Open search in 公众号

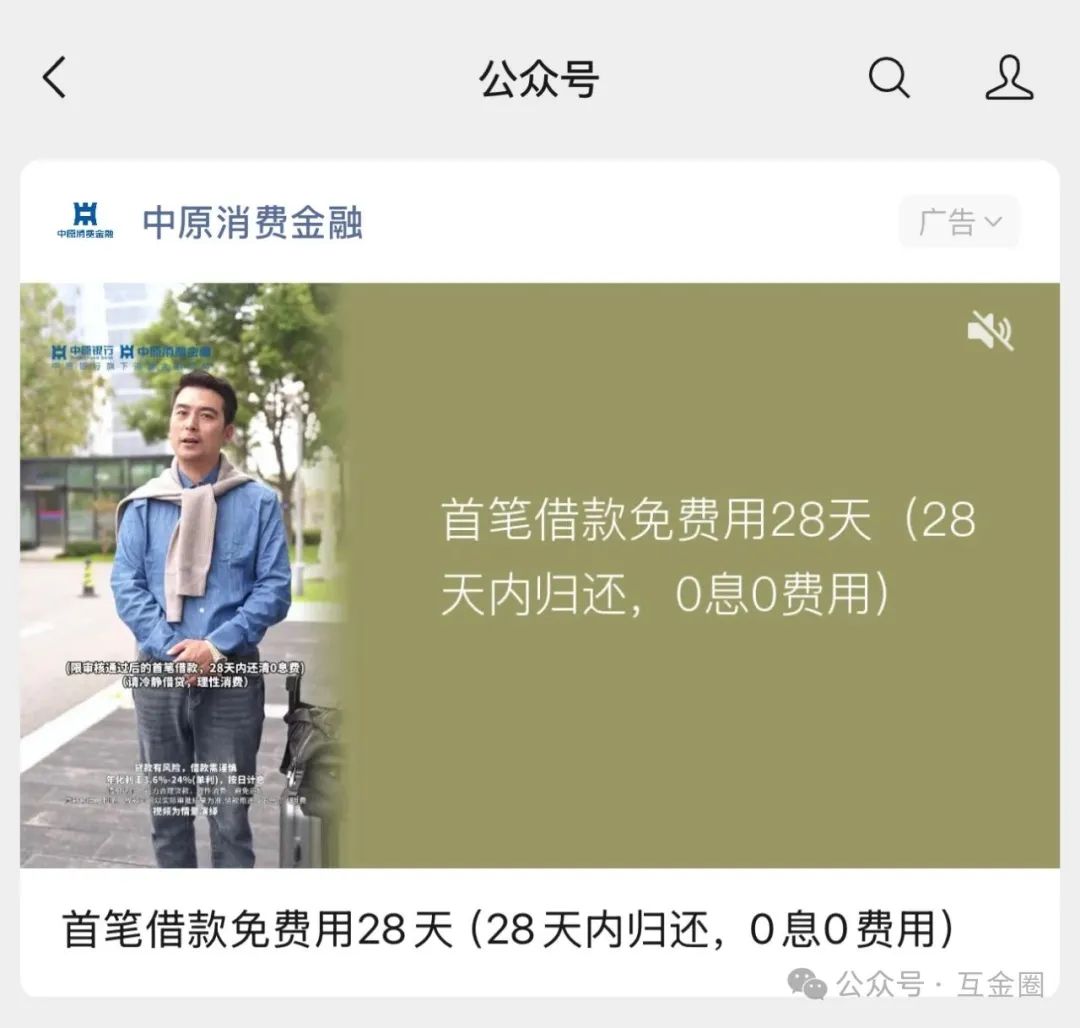[x=888, y=78]
